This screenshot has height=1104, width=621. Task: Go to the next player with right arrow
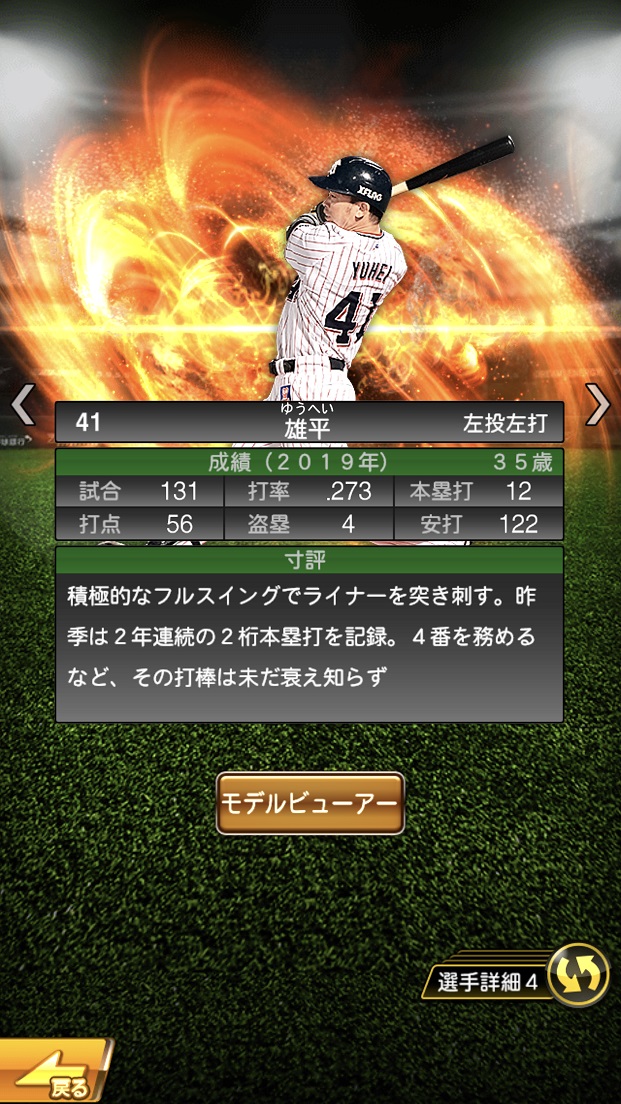click(597, 405)
